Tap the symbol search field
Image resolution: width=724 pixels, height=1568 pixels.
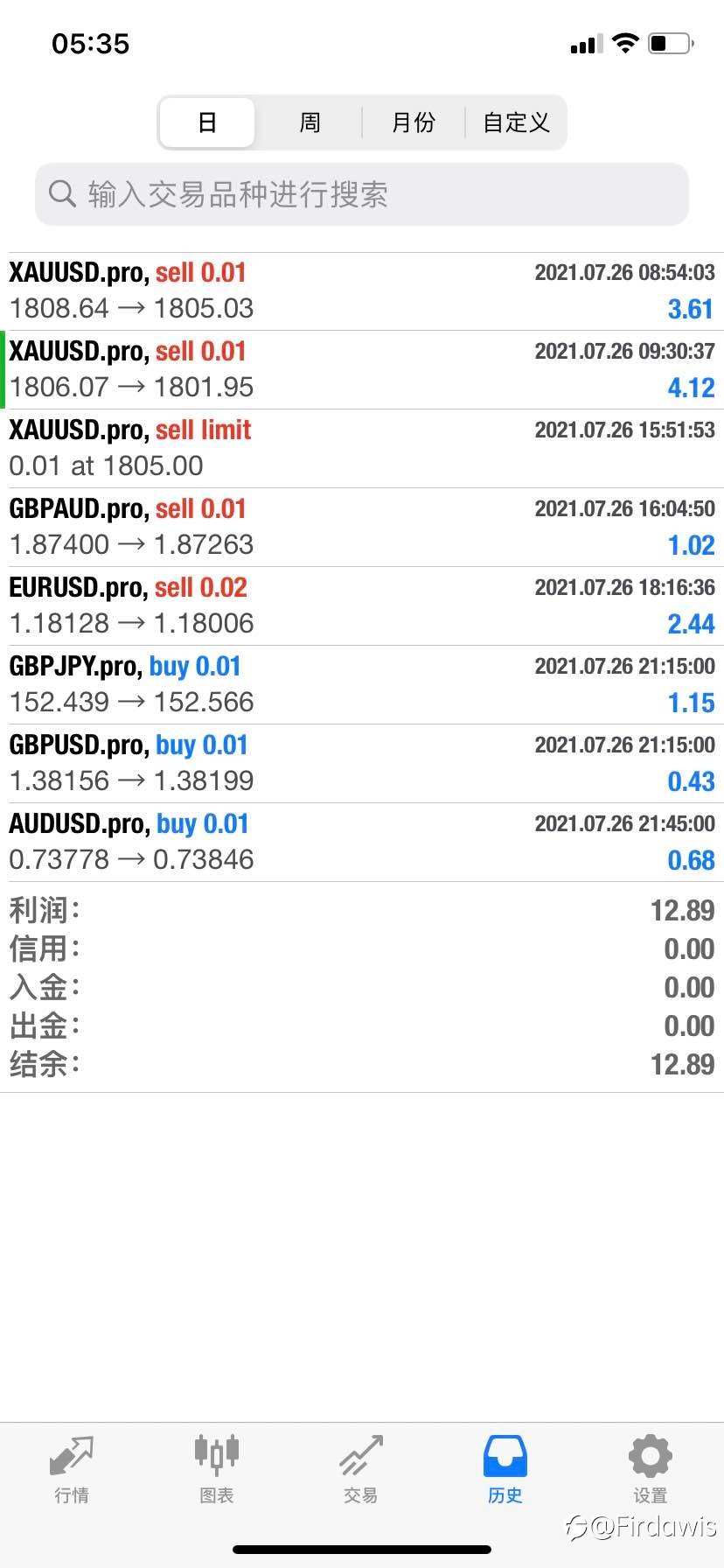coord(362,194)
